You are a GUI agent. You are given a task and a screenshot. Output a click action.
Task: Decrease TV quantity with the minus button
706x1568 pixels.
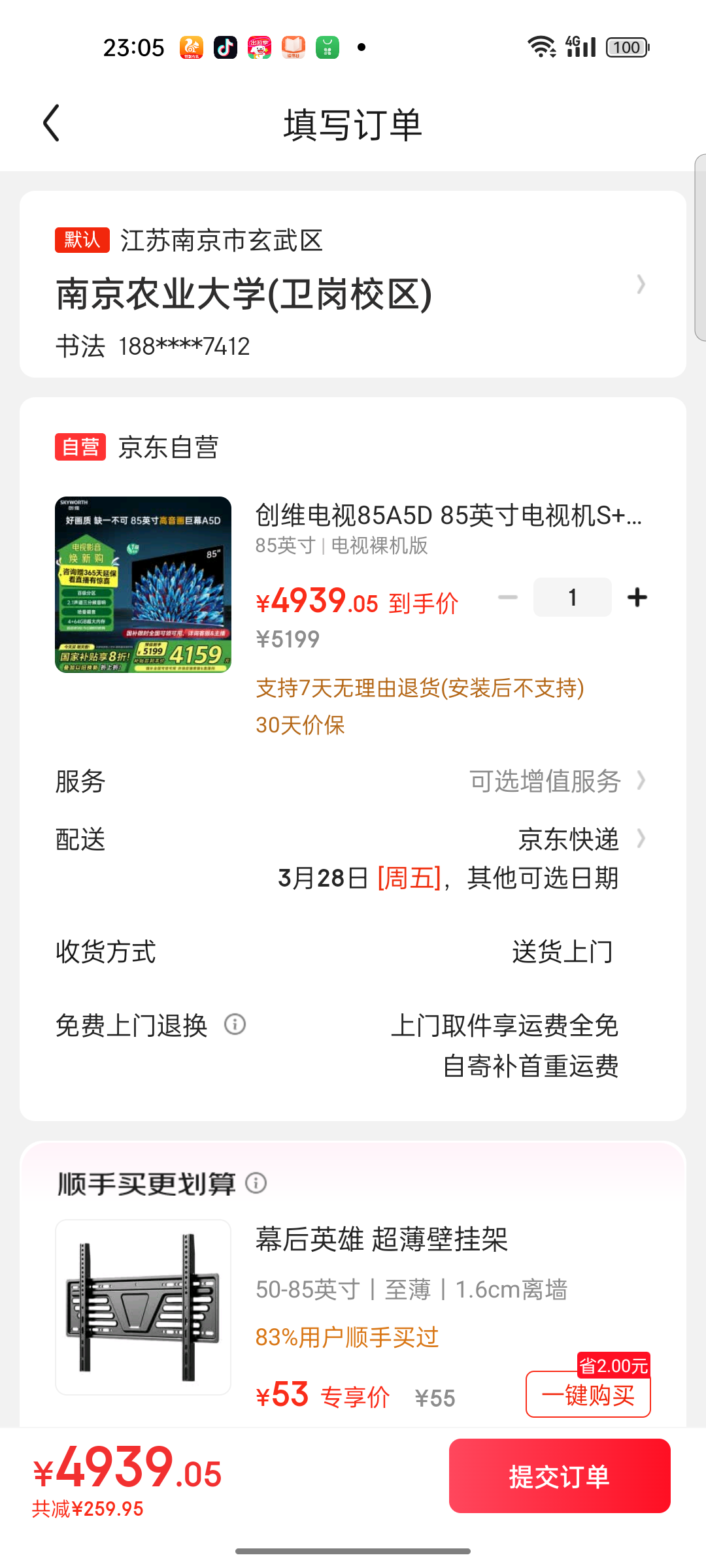pos(508,597)
